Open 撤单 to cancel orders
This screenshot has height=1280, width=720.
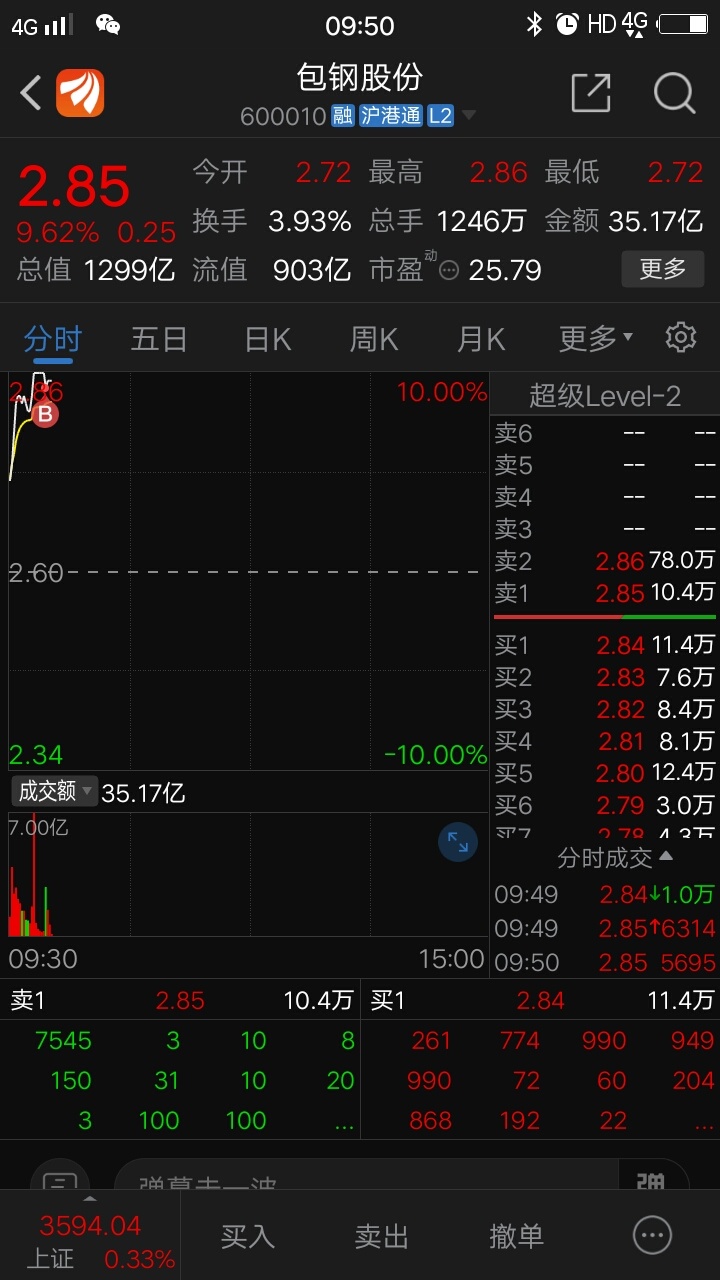[516, 1236]
